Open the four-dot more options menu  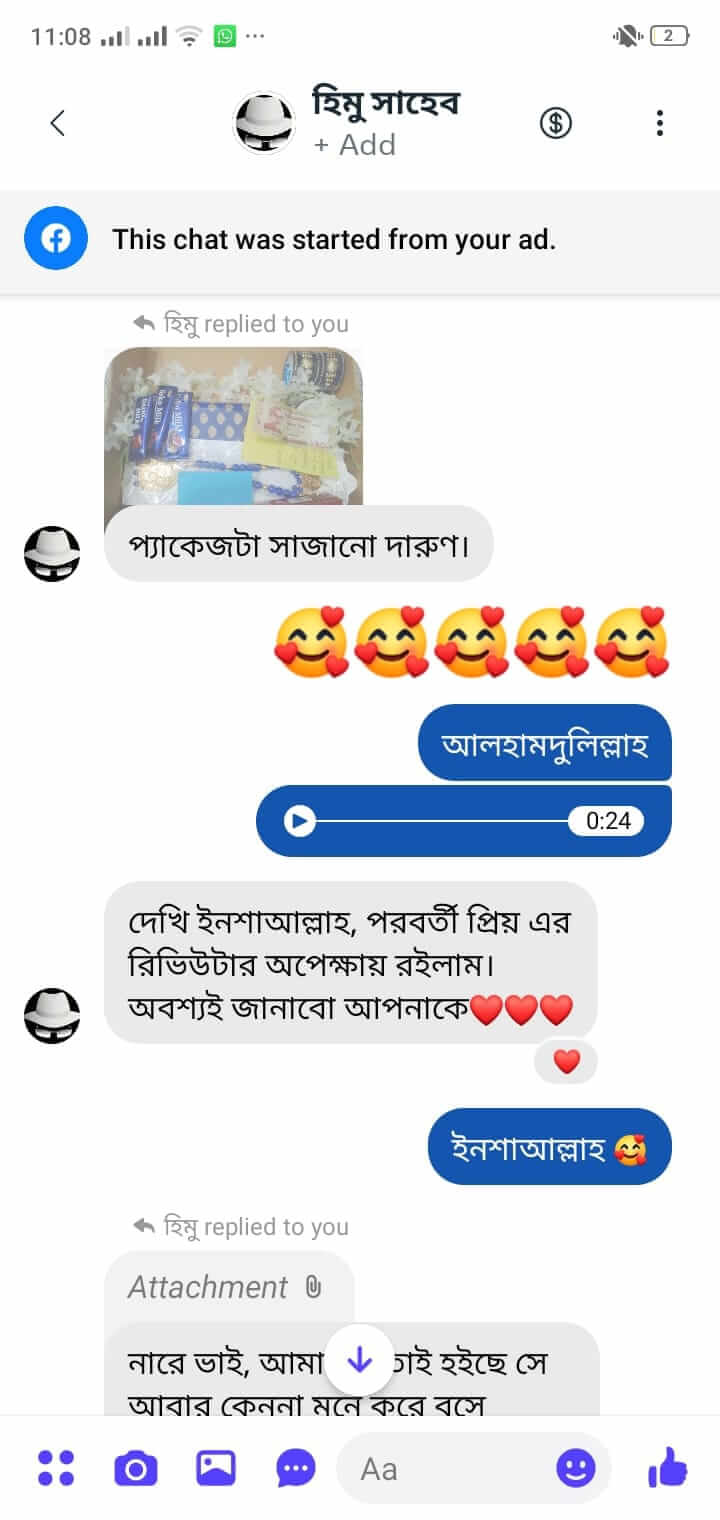(56, 1468)
